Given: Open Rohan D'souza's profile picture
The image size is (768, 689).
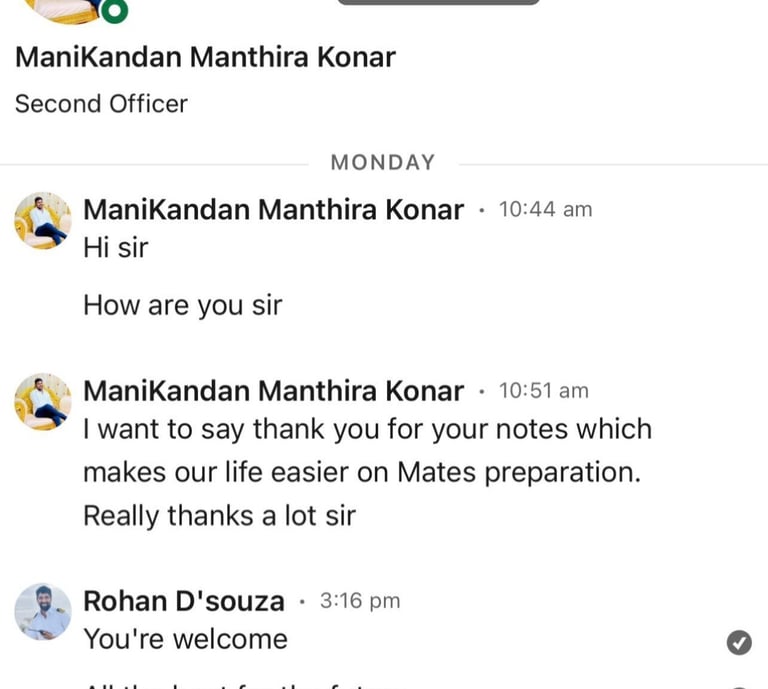Looking at the screenshot, I should coord(43,611).
